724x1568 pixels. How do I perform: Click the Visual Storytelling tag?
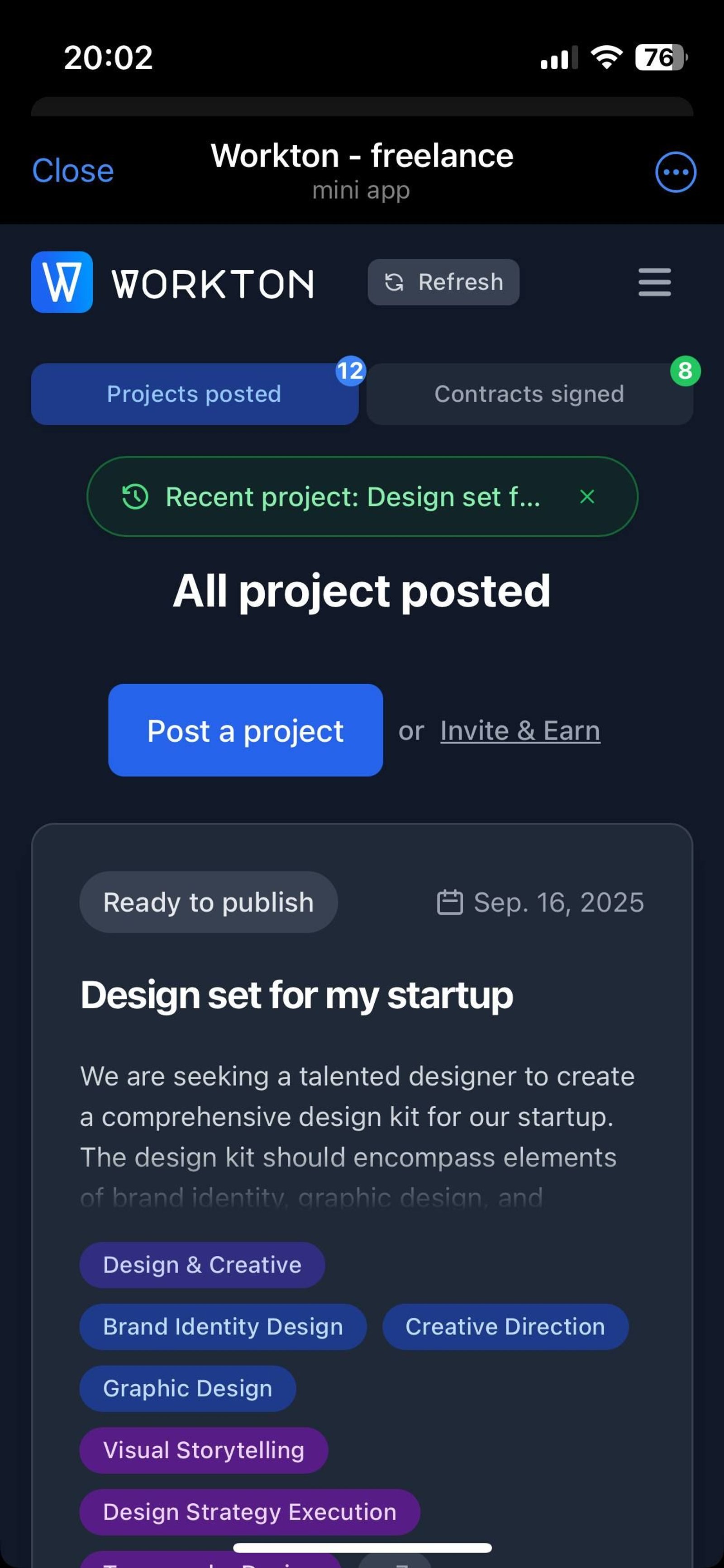coord(203,1450)
